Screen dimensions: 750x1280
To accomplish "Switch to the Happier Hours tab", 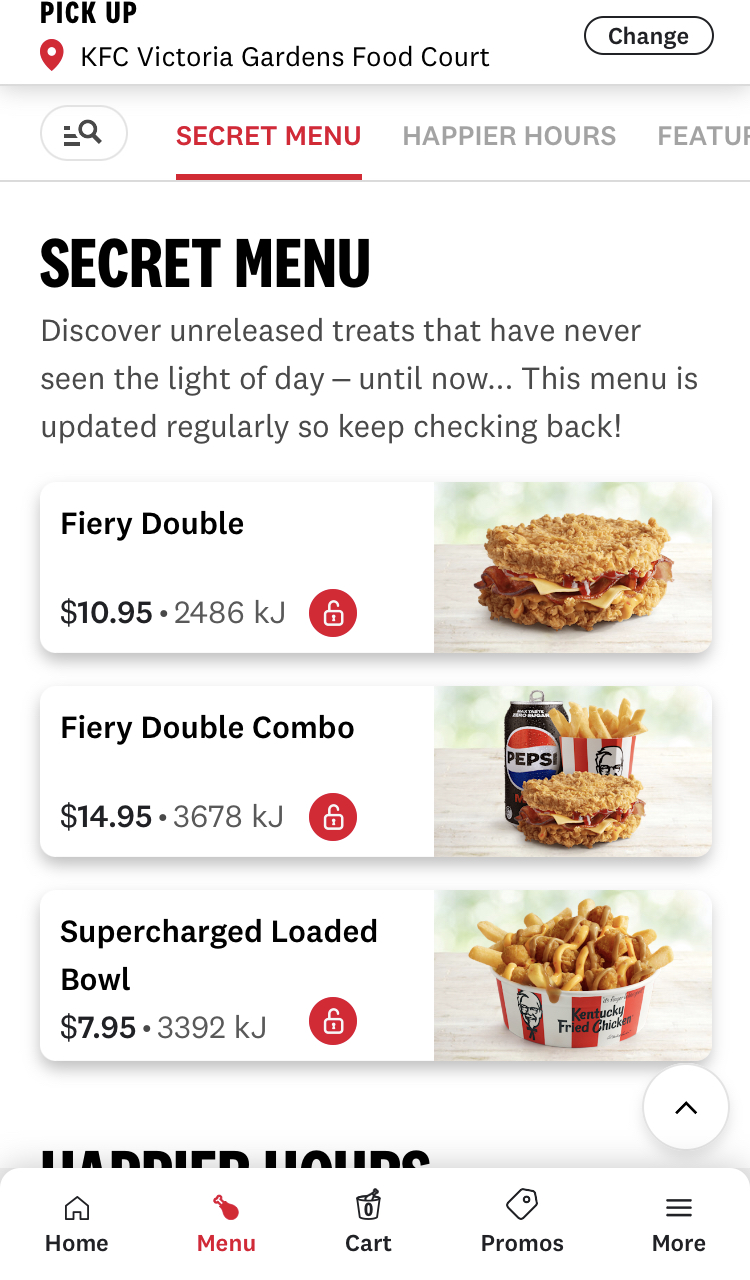I will 509,136.
